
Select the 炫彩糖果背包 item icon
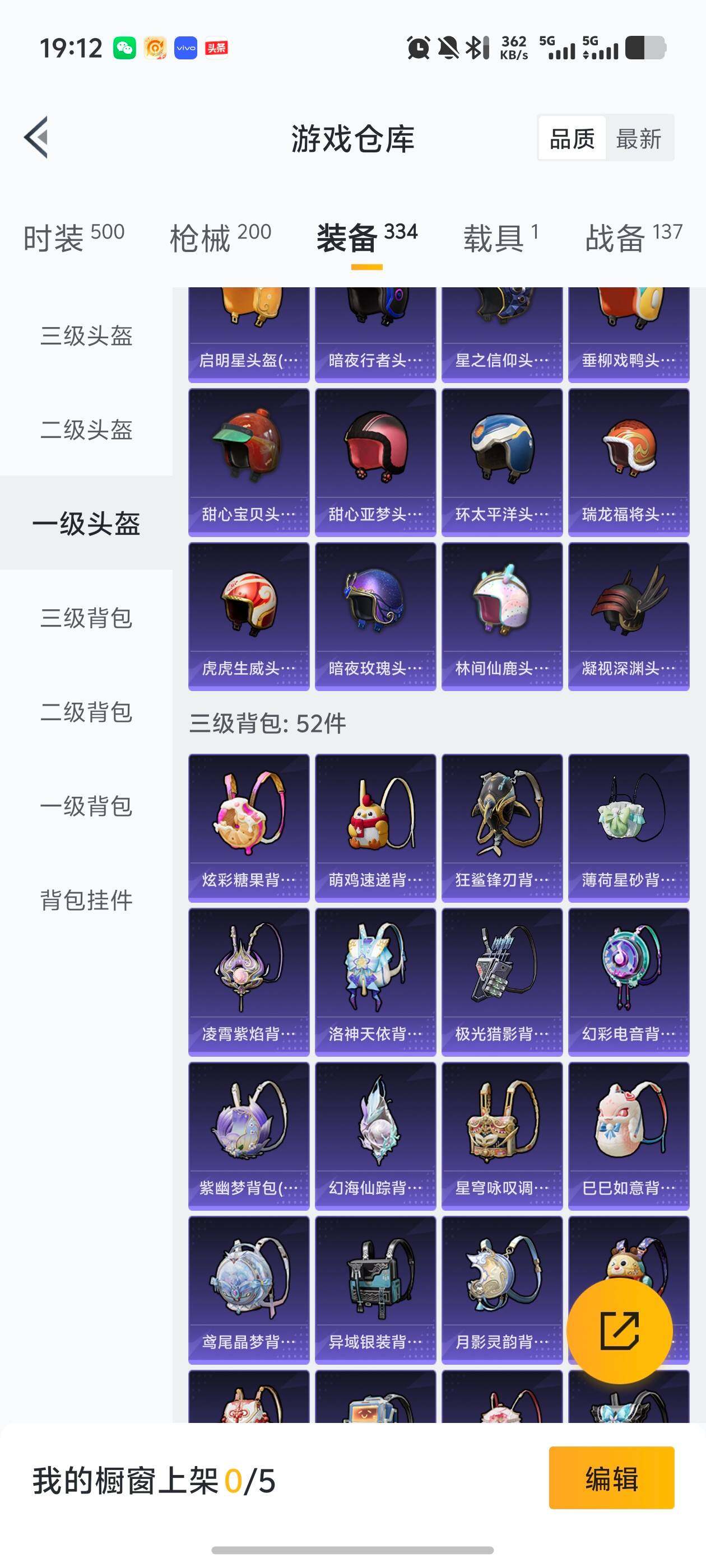[248, 828]
